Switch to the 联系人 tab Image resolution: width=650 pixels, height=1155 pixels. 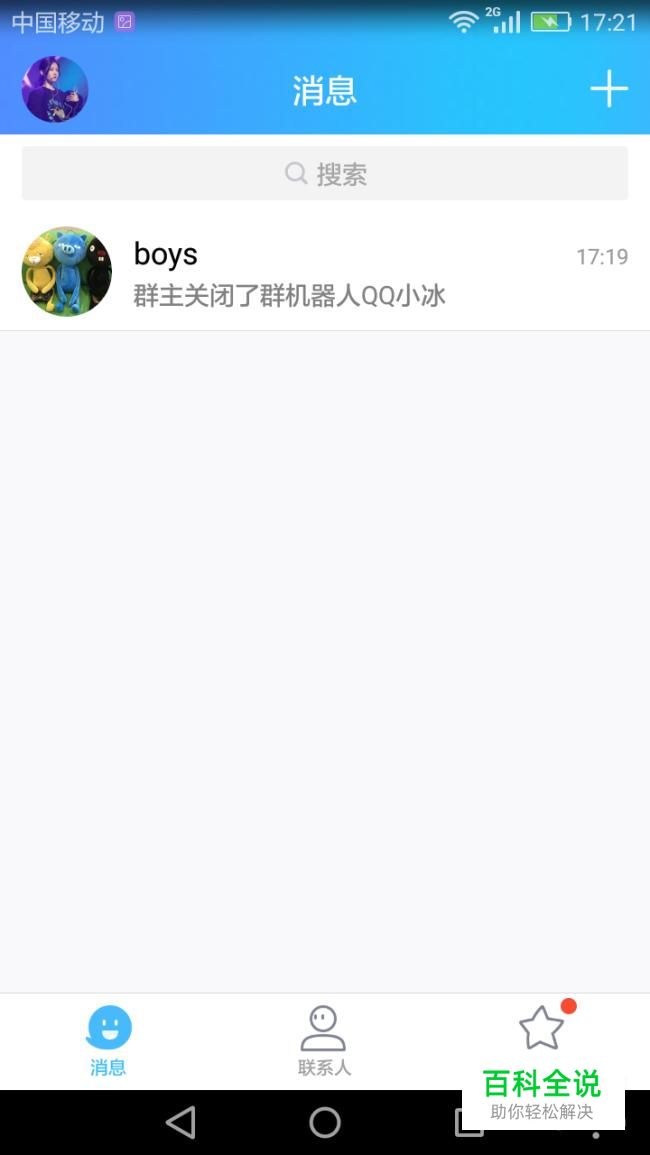pyautogui.click(x=324, y=1040)
